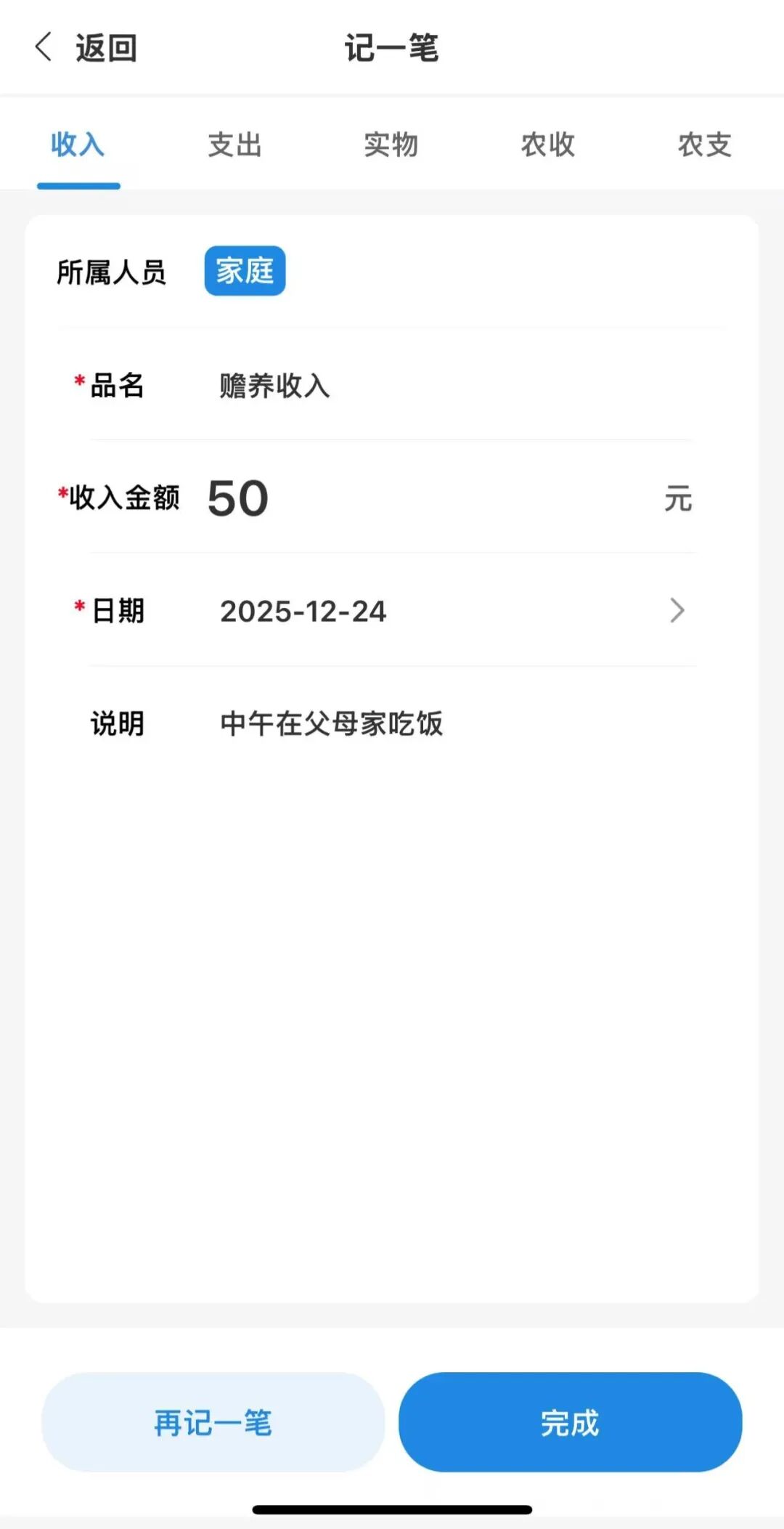
Task: Go back using the 返回 button
Action: tap(86, 48)
